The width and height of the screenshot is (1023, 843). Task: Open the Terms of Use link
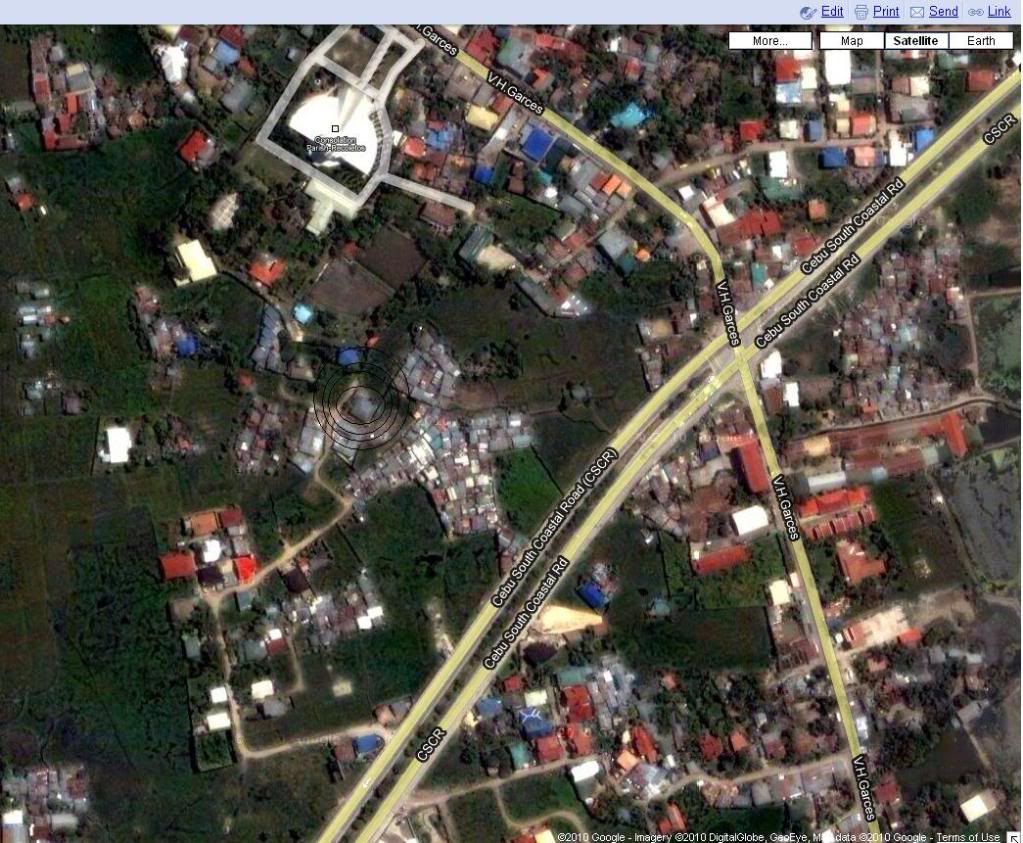(x=969, y=837)
